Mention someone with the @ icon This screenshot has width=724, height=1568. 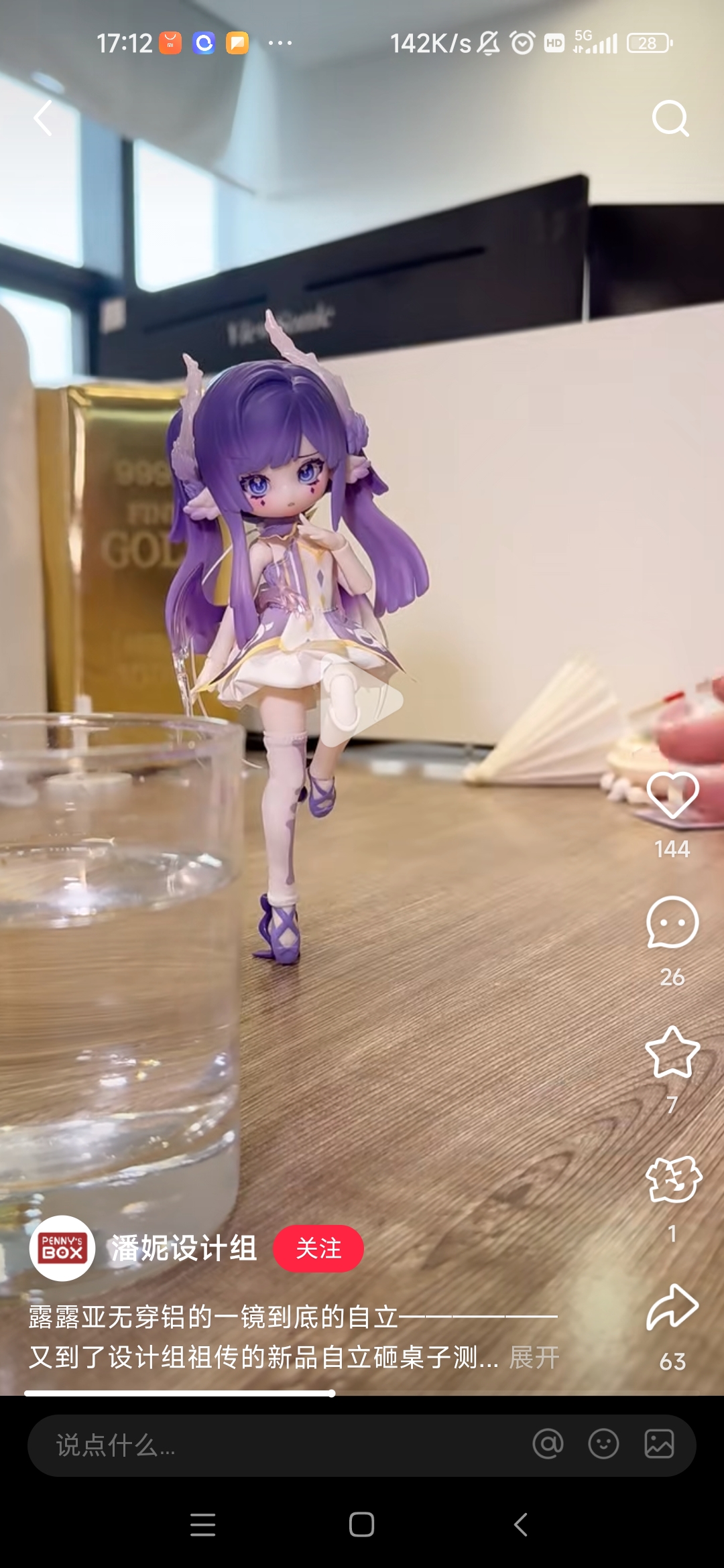(548, 1444)
